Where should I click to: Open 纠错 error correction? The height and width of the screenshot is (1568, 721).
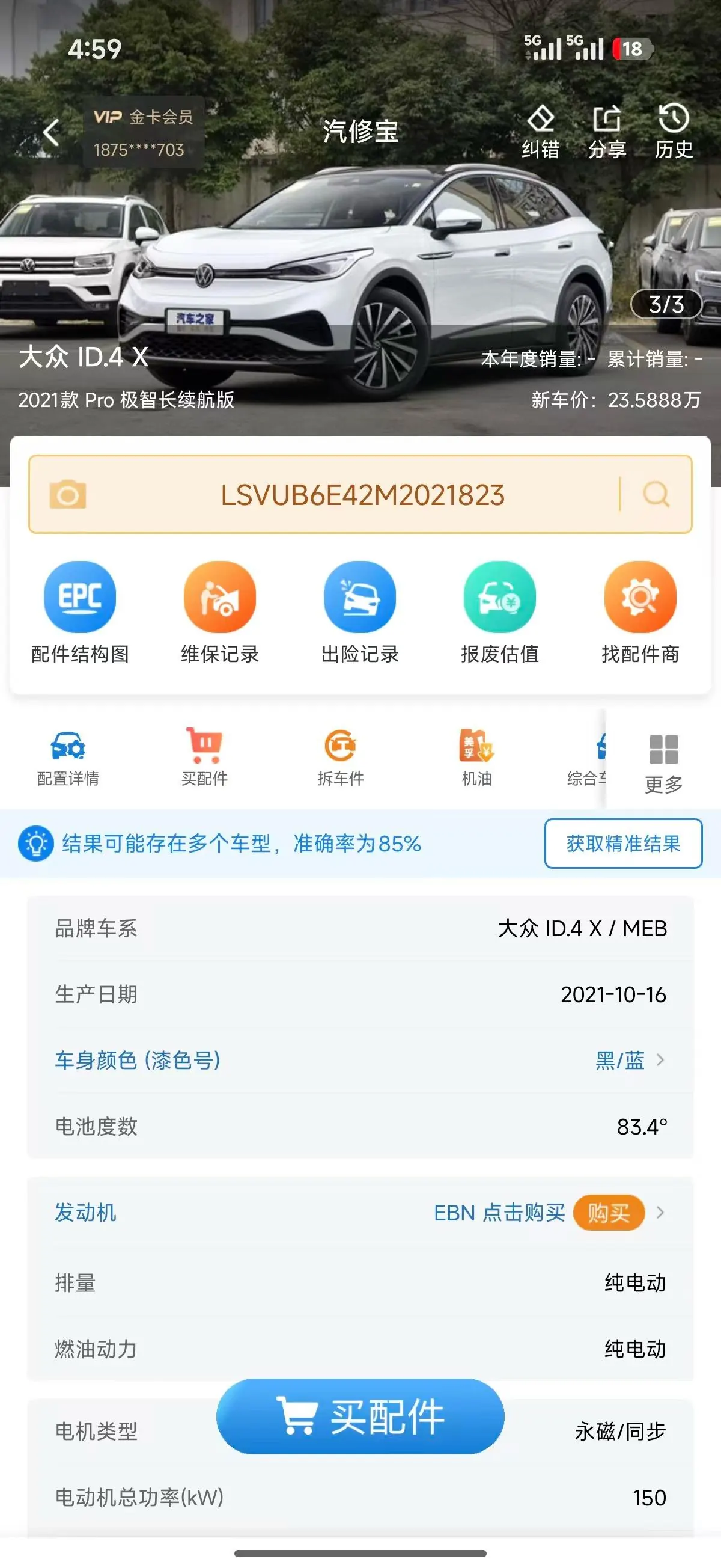[x=540, y=132]
